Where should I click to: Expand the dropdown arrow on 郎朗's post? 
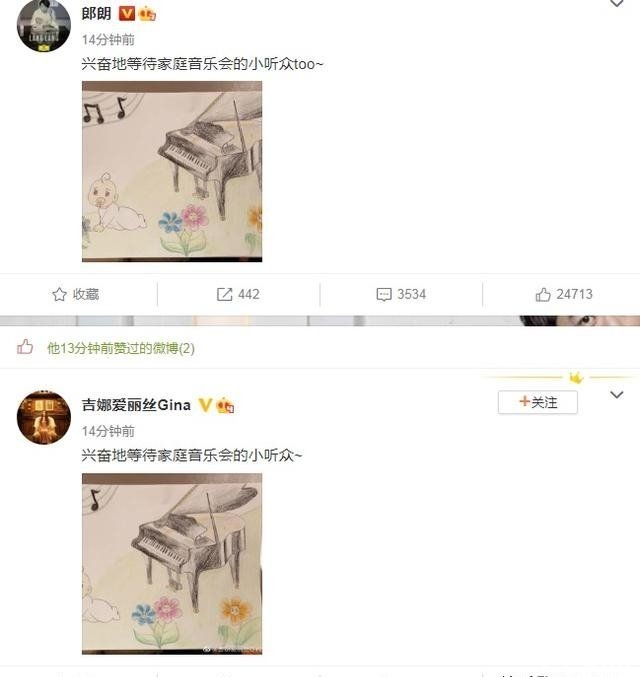click(x=617, y=5)
